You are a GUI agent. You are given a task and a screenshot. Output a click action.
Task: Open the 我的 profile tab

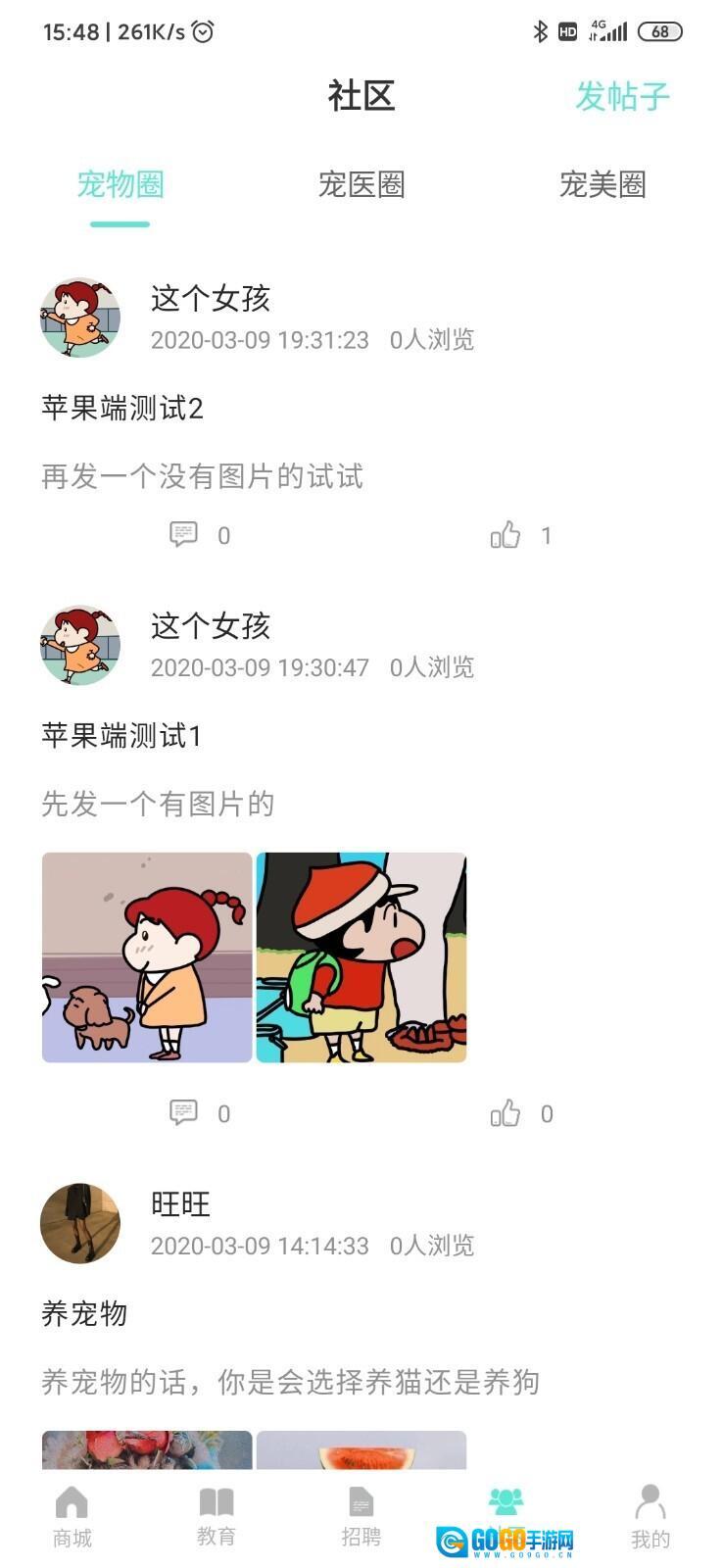coord(650,1517)
